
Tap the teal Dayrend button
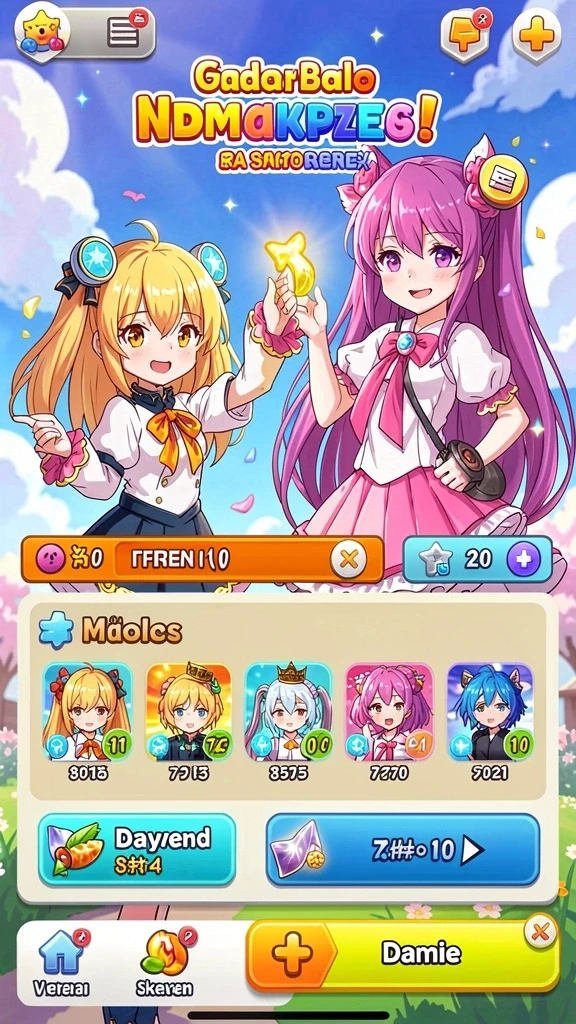tap(137, 850)
